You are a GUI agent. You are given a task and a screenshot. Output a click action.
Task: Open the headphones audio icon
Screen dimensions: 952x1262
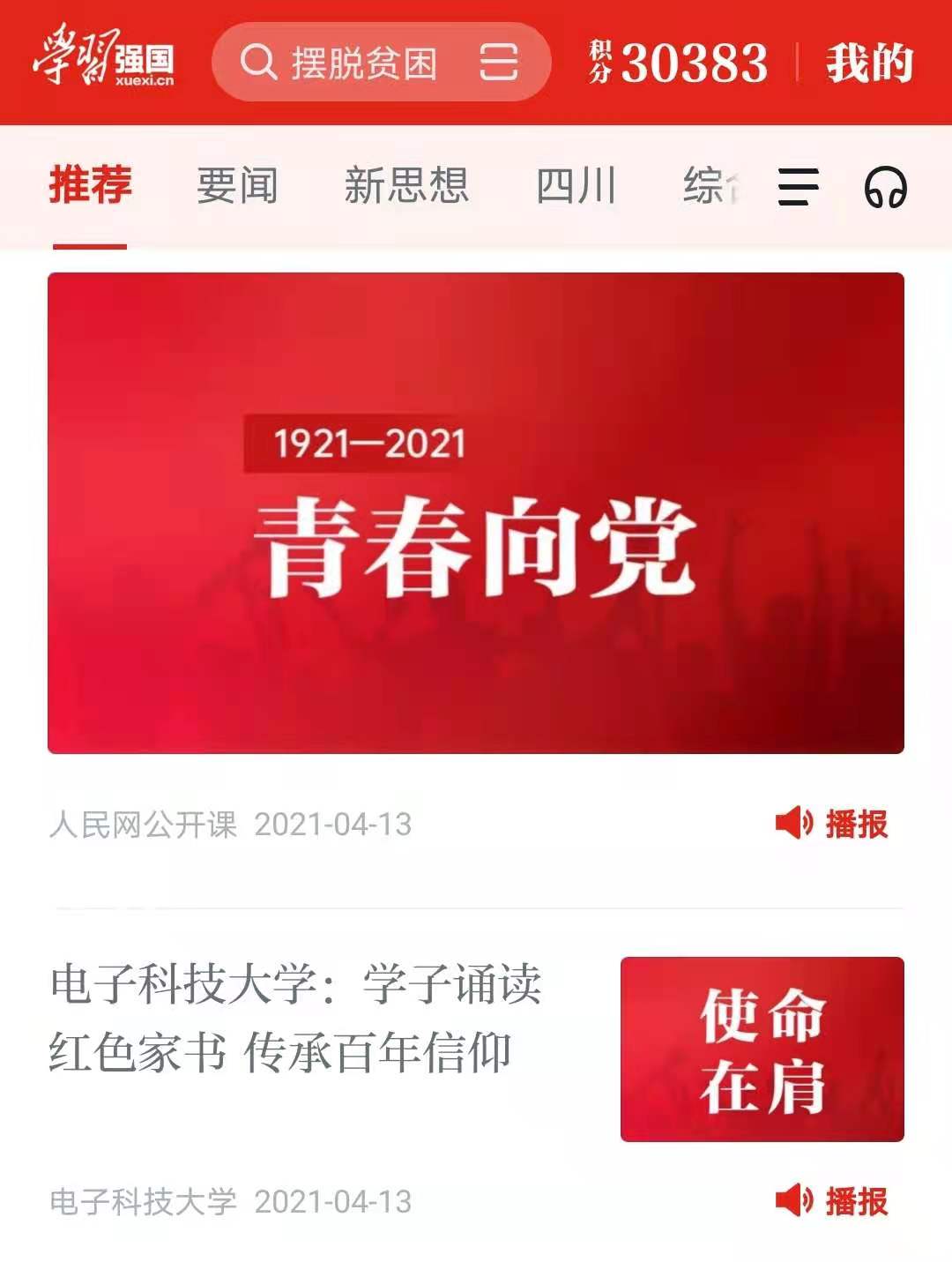click(x=885, y=187)
